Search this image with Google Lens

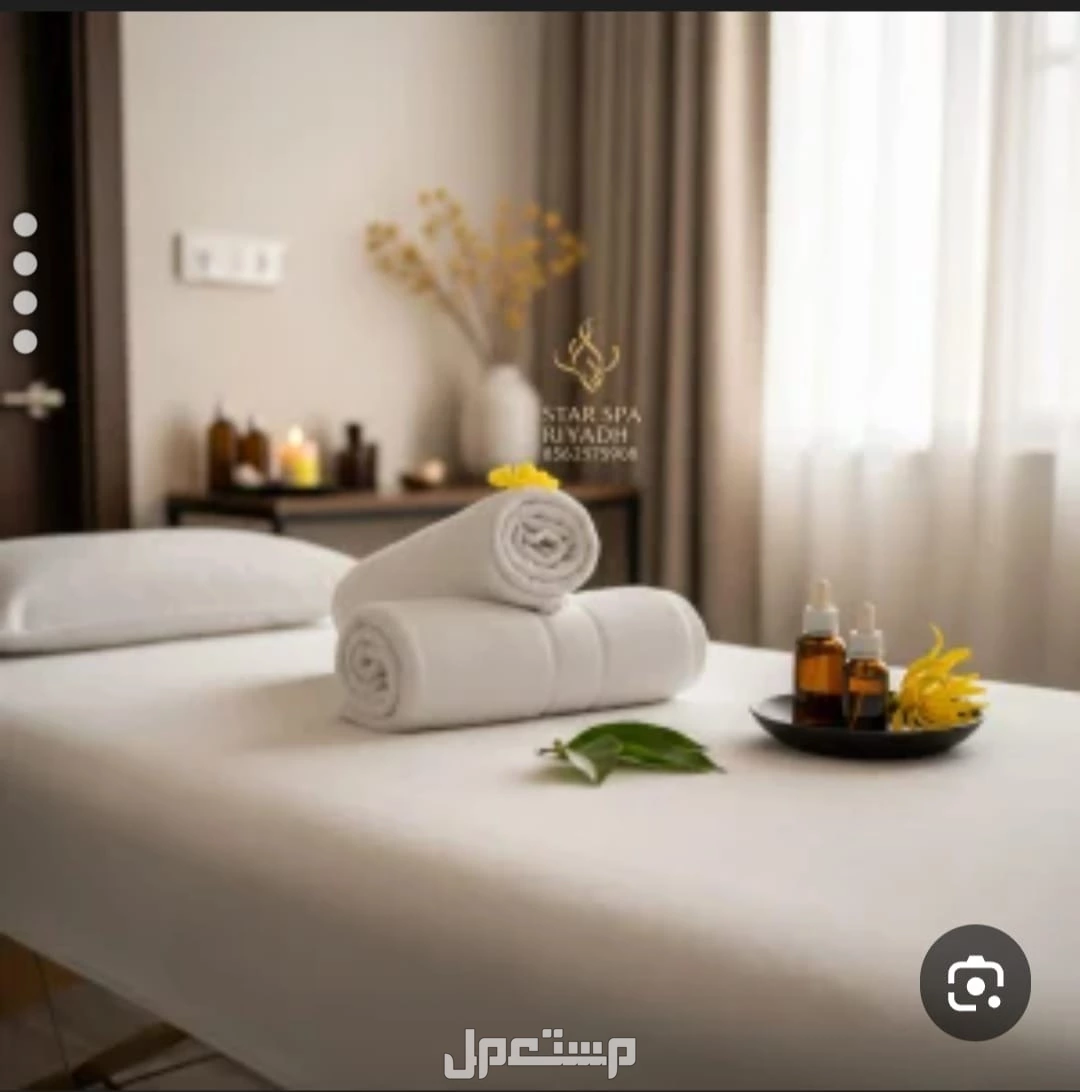click(974, 983)
